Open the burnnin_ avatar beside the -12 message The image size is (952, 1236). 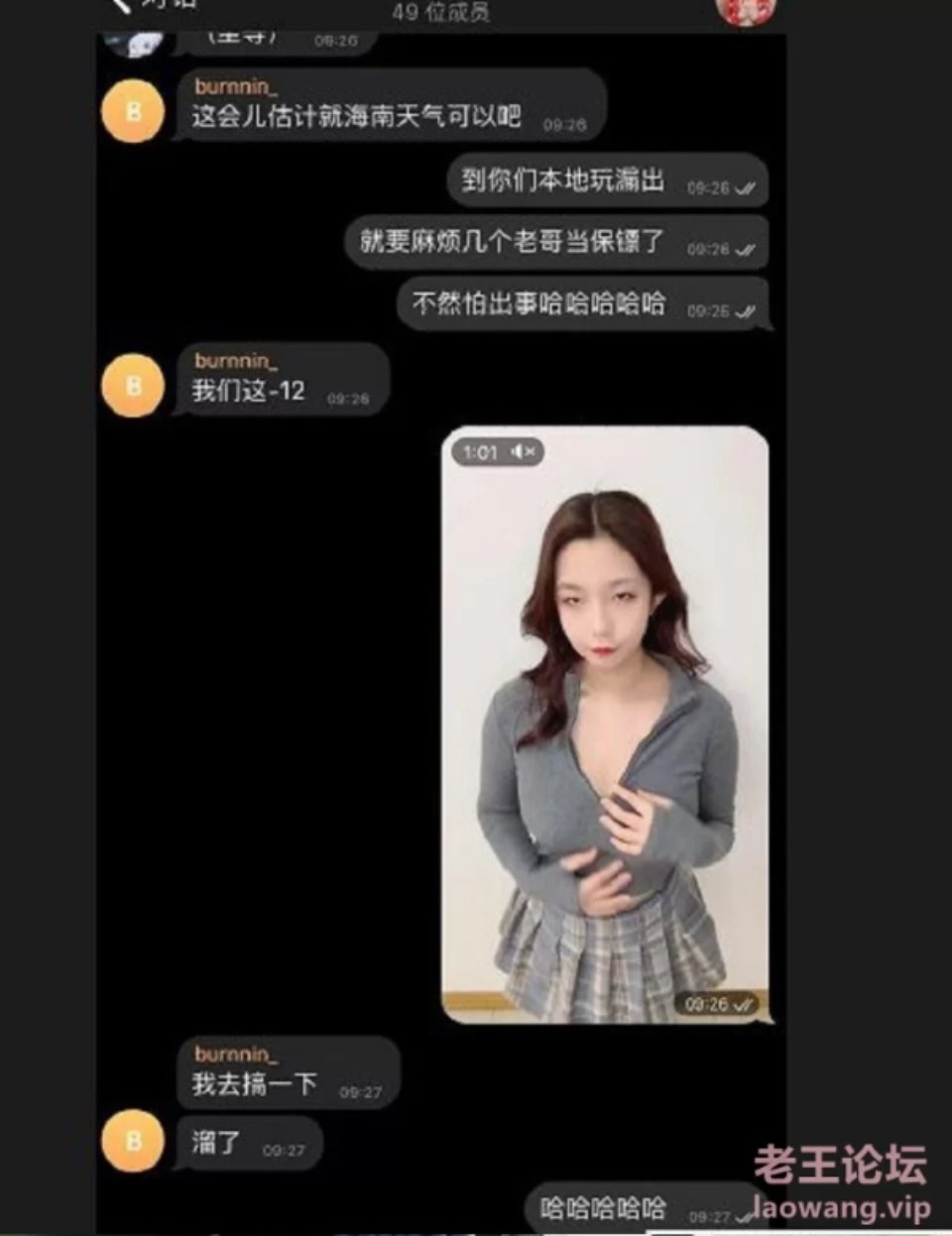pos(133,385)
